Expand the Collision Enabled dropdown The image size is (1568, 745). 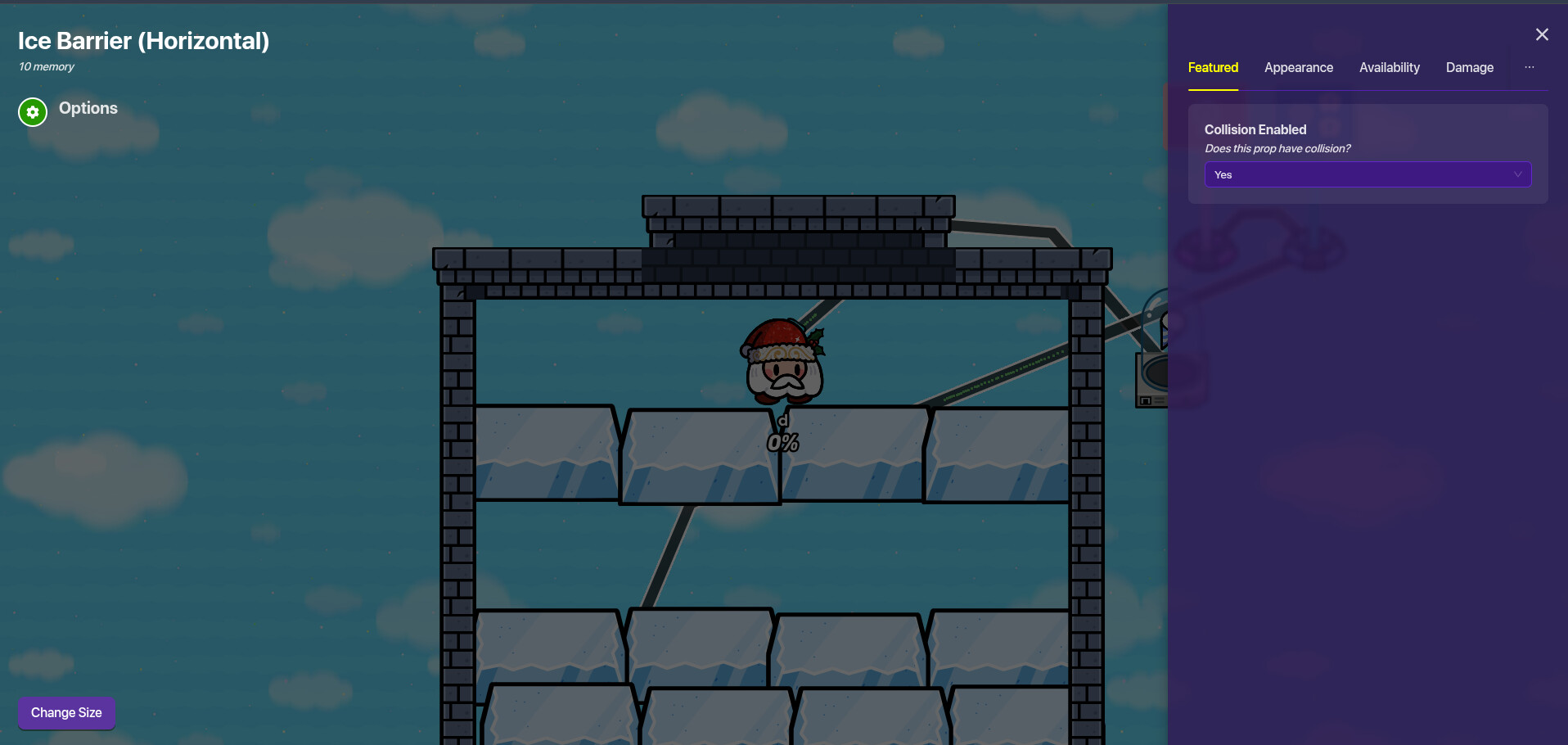tap(1367, 174)
